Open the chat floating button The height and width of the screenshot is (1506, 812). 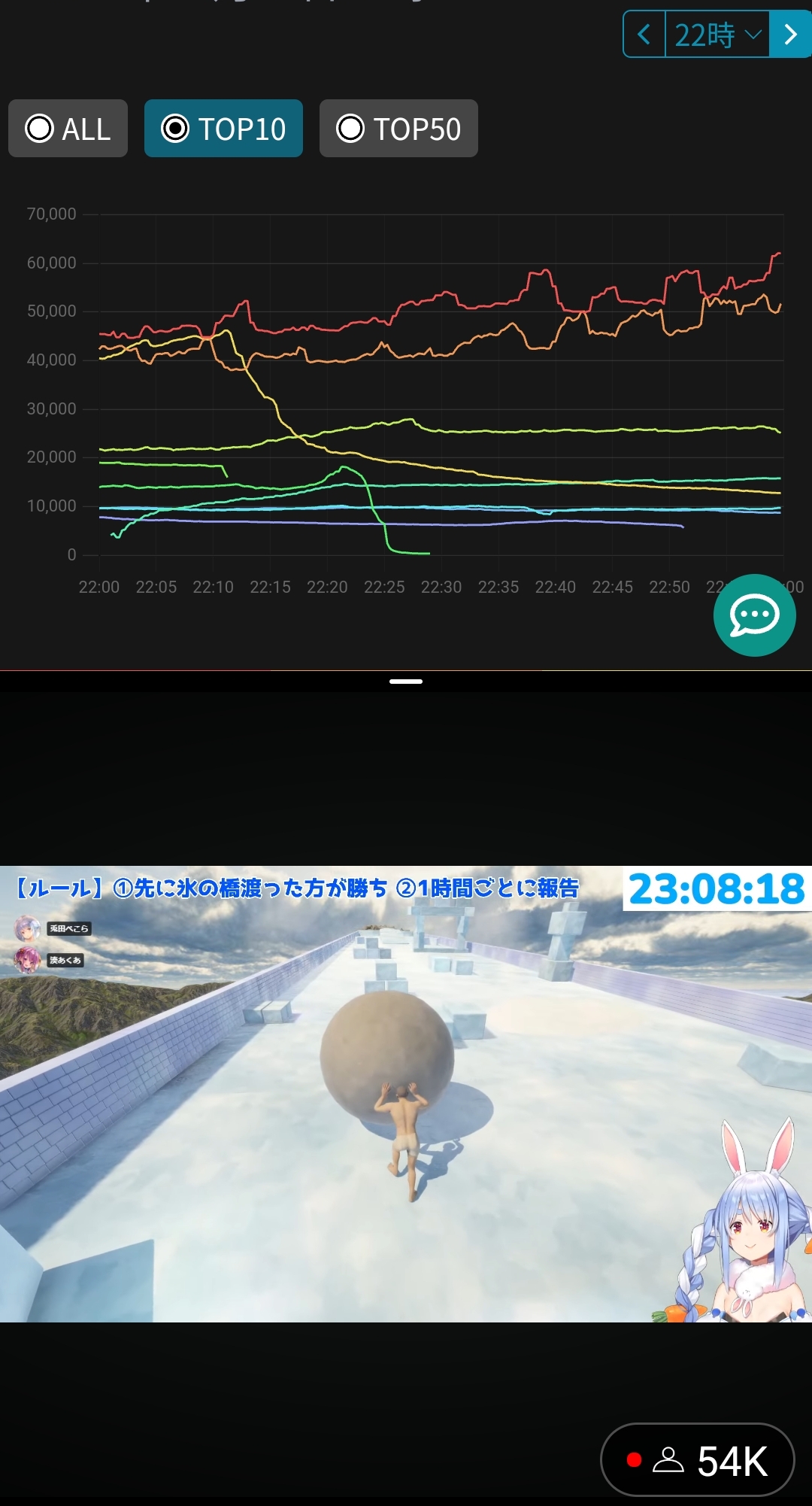(x=754, y=615)
